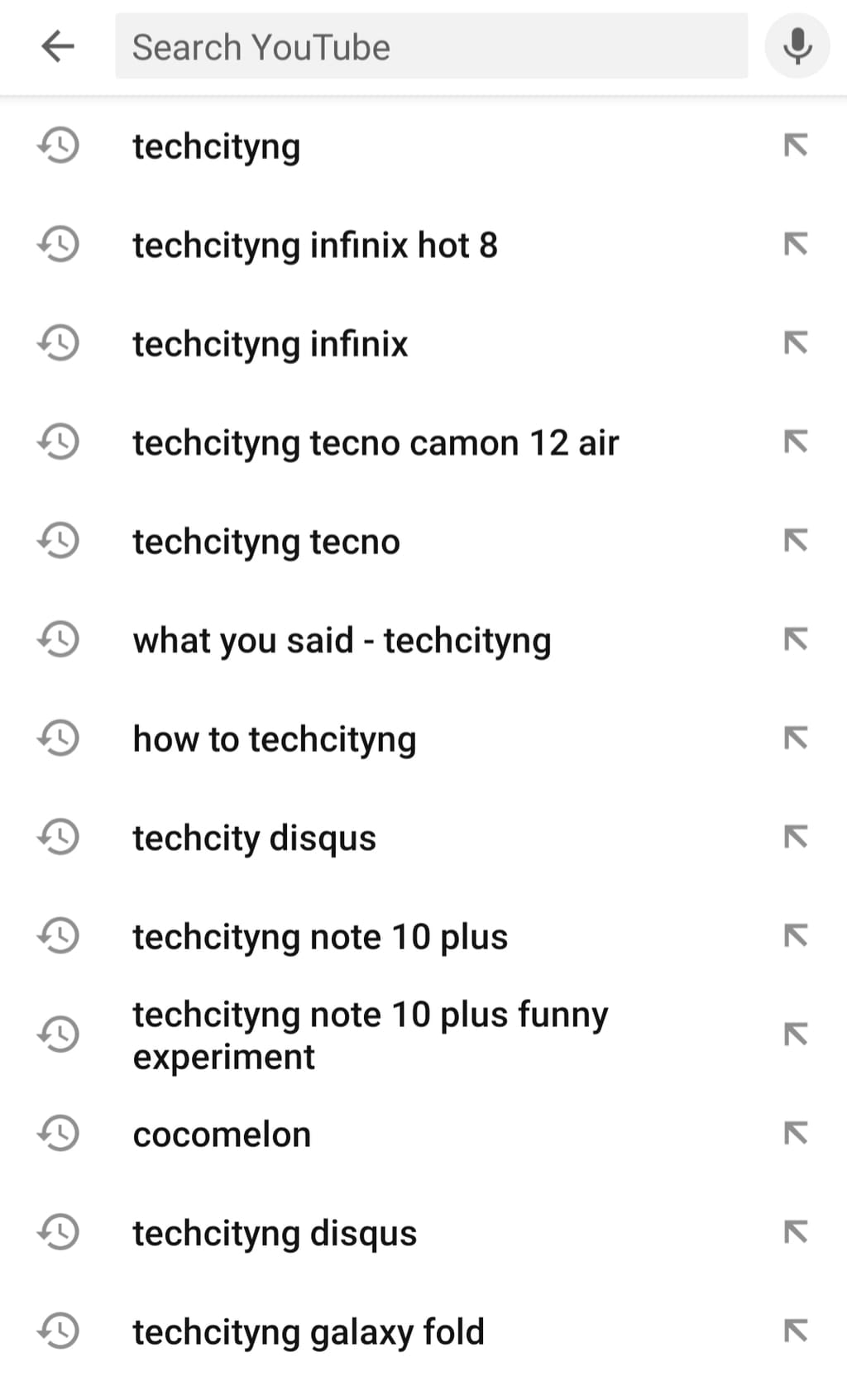Fill the search box with 'techcityng tecno' via arrow

tap(795, 541)
